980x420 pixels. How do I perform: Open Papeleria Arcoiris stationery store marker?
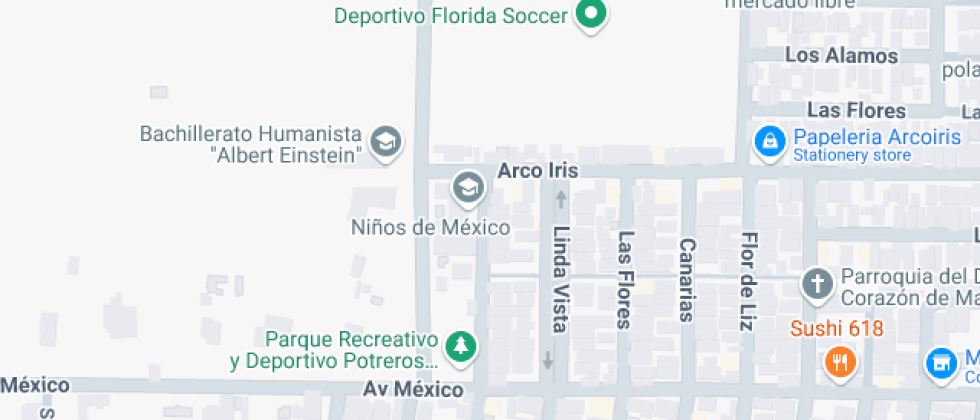[x=770, y=143]
